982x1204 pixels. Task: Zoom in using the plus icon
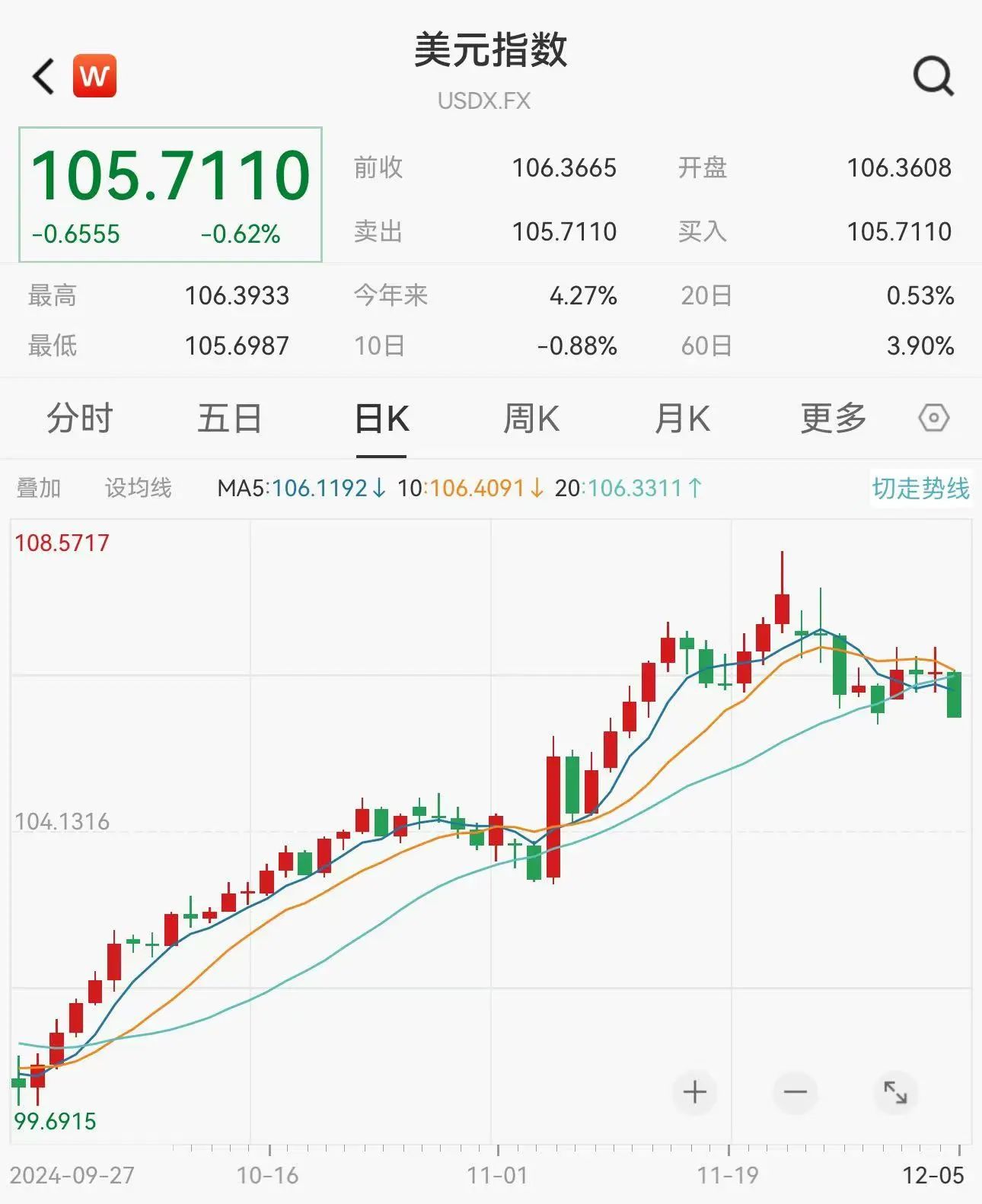[693, 1091]
